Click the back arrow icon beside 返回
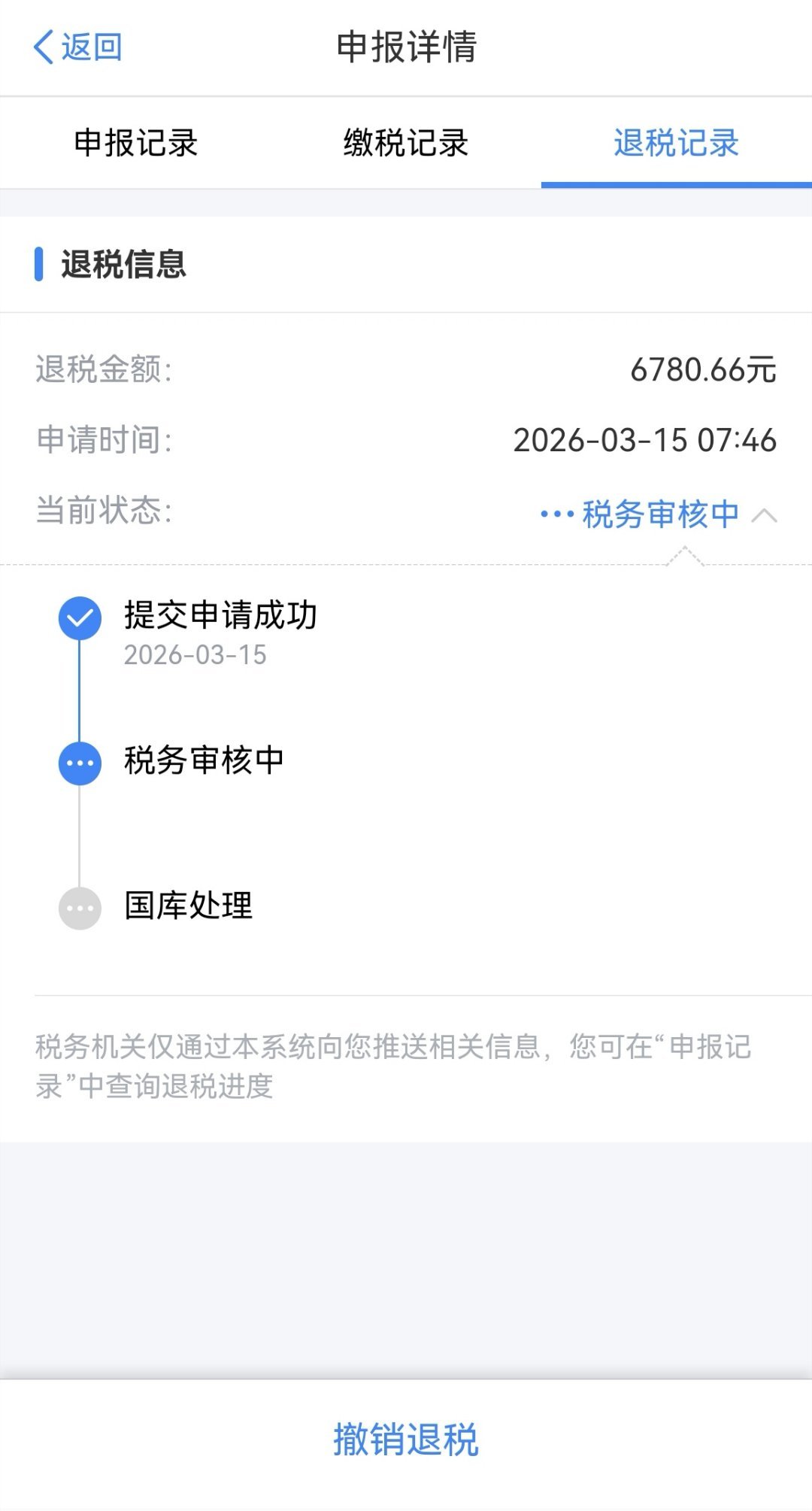This screenshot has width=812, height=1511. [45, 47]
